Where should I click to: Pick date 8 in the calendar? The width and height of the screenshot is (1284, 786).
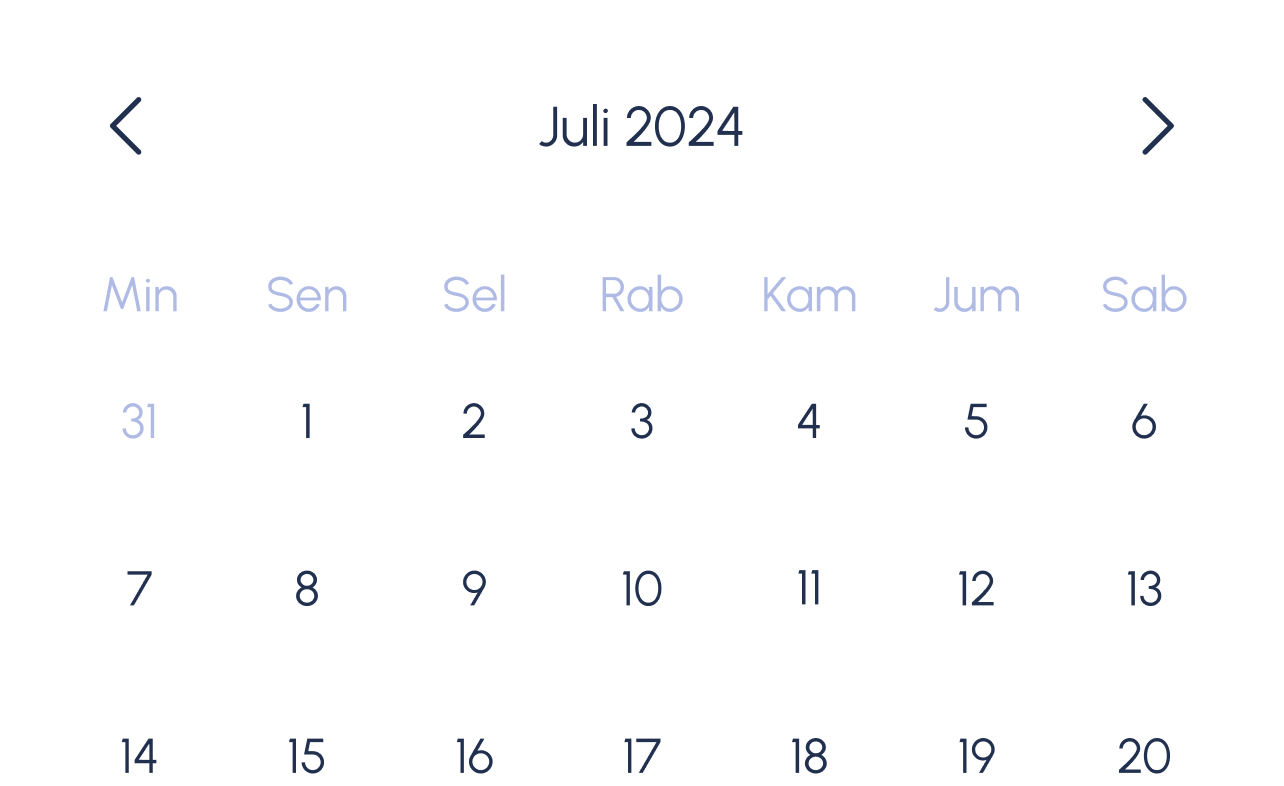(307, 589)
